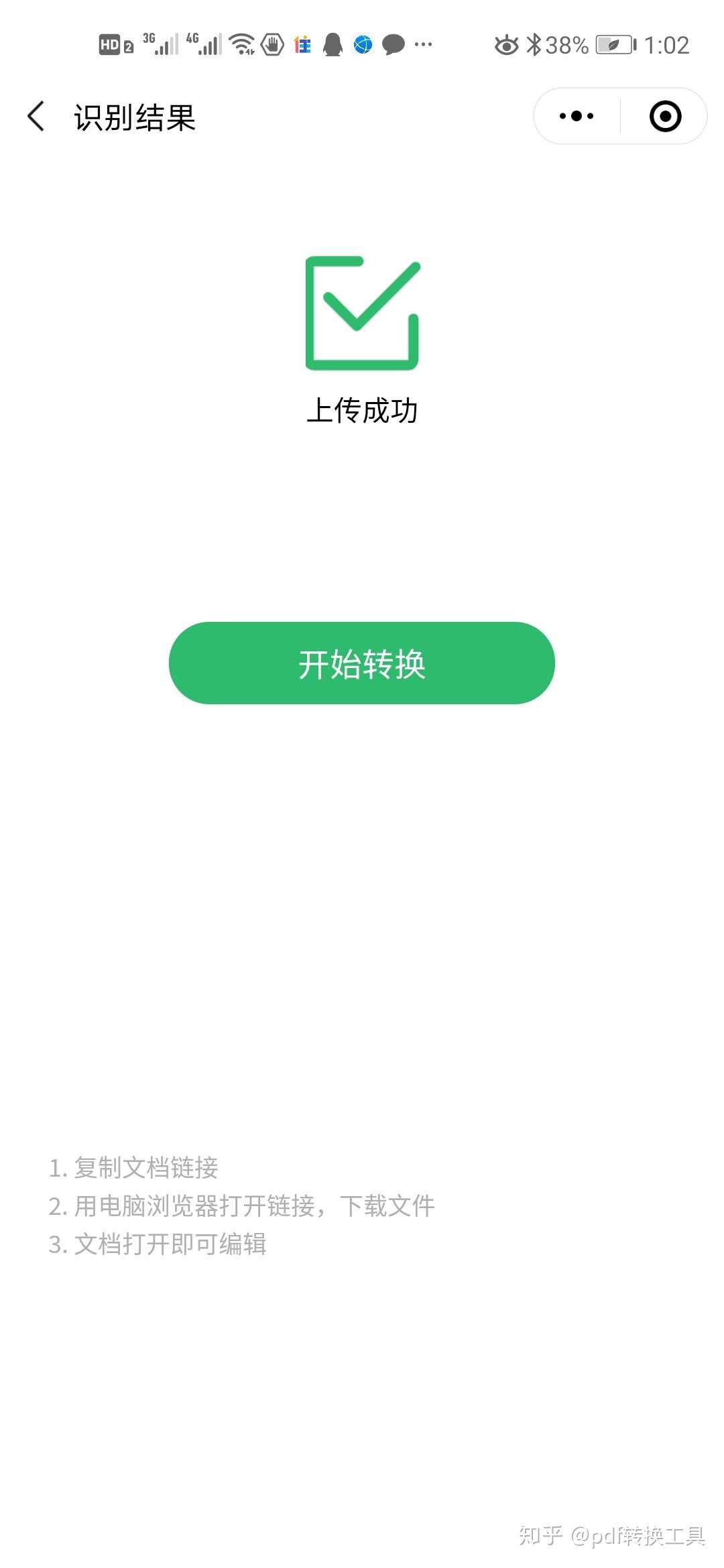
Task: Open the mini program three-dot menu
Action: (x=577, y=116)
